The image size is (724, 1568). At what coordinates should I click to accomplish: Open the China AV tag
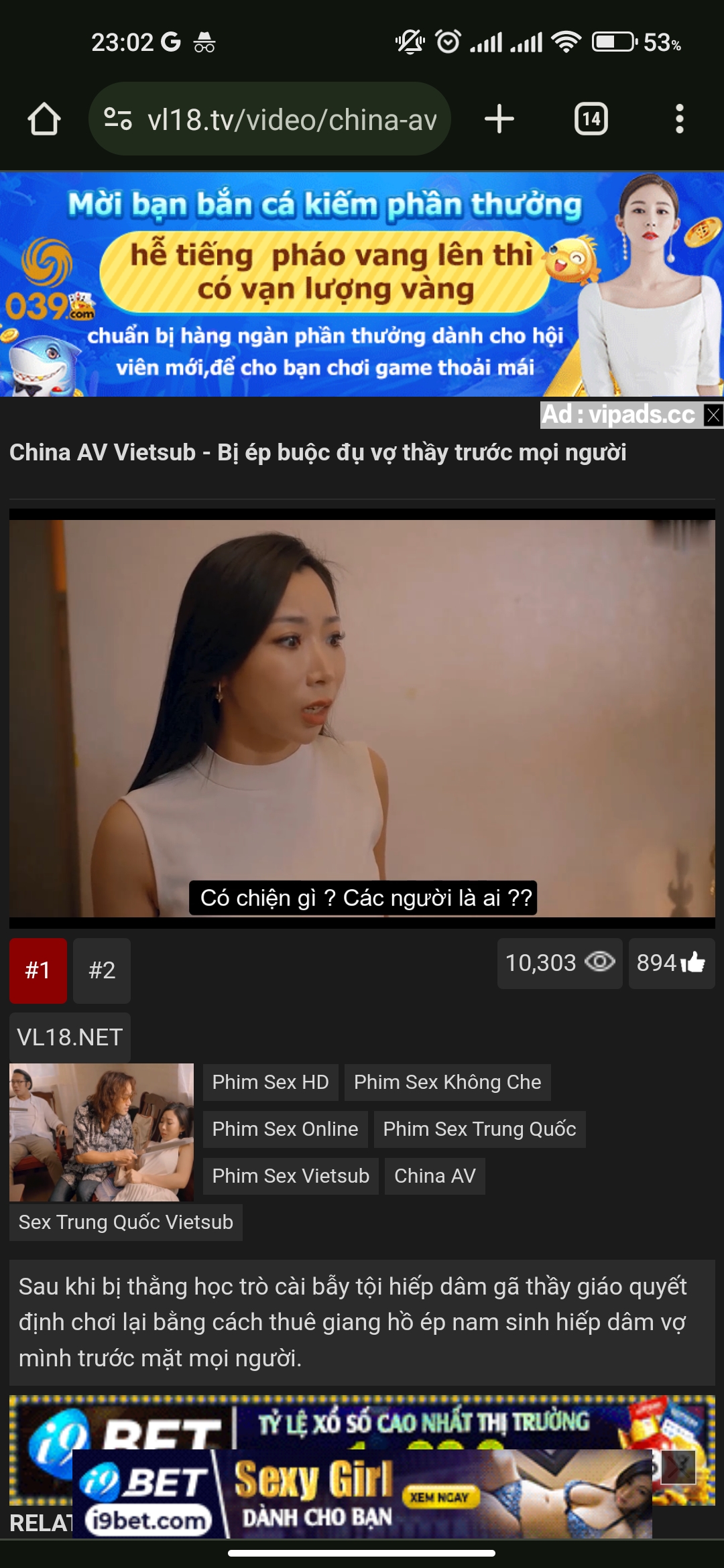click(434, 1175)
